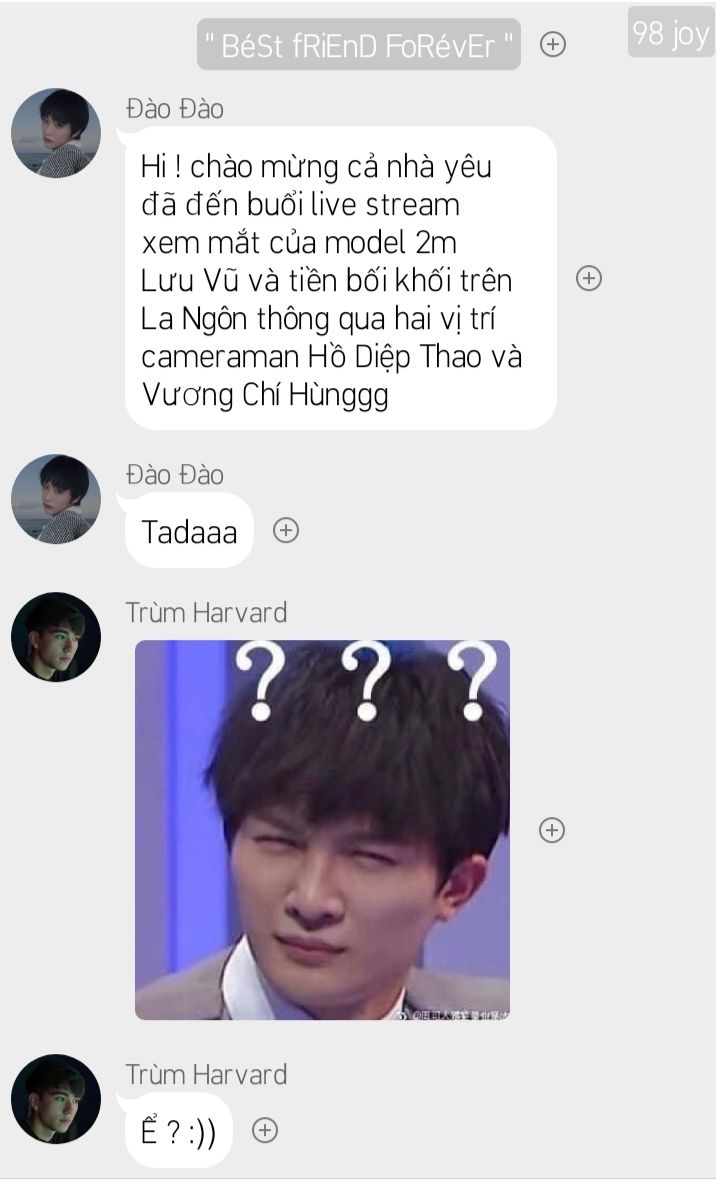
Task: Tap the plus icon beside the Tadaaa message
Action: 285,531
